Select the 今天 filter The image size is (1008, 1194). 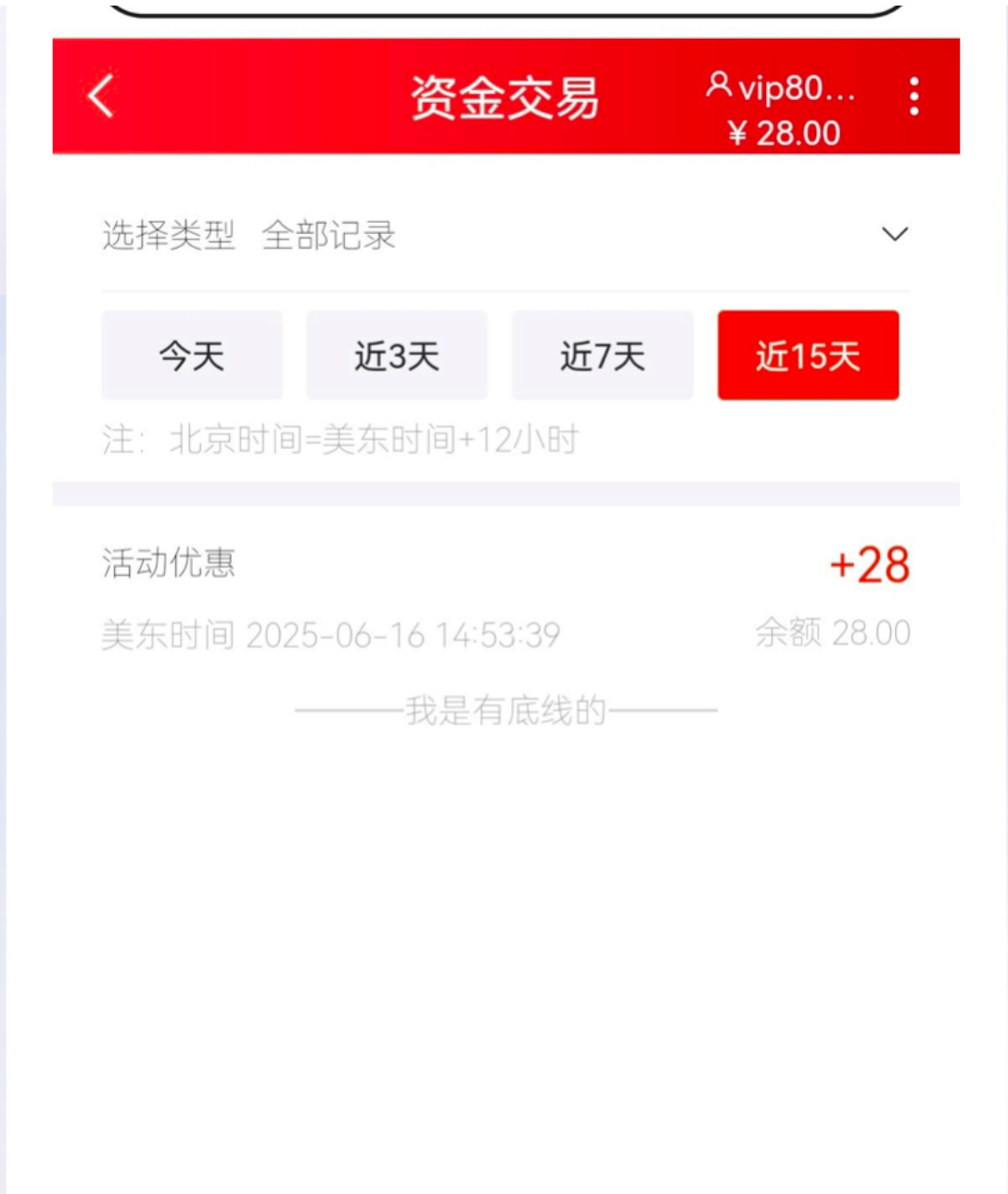192,355
